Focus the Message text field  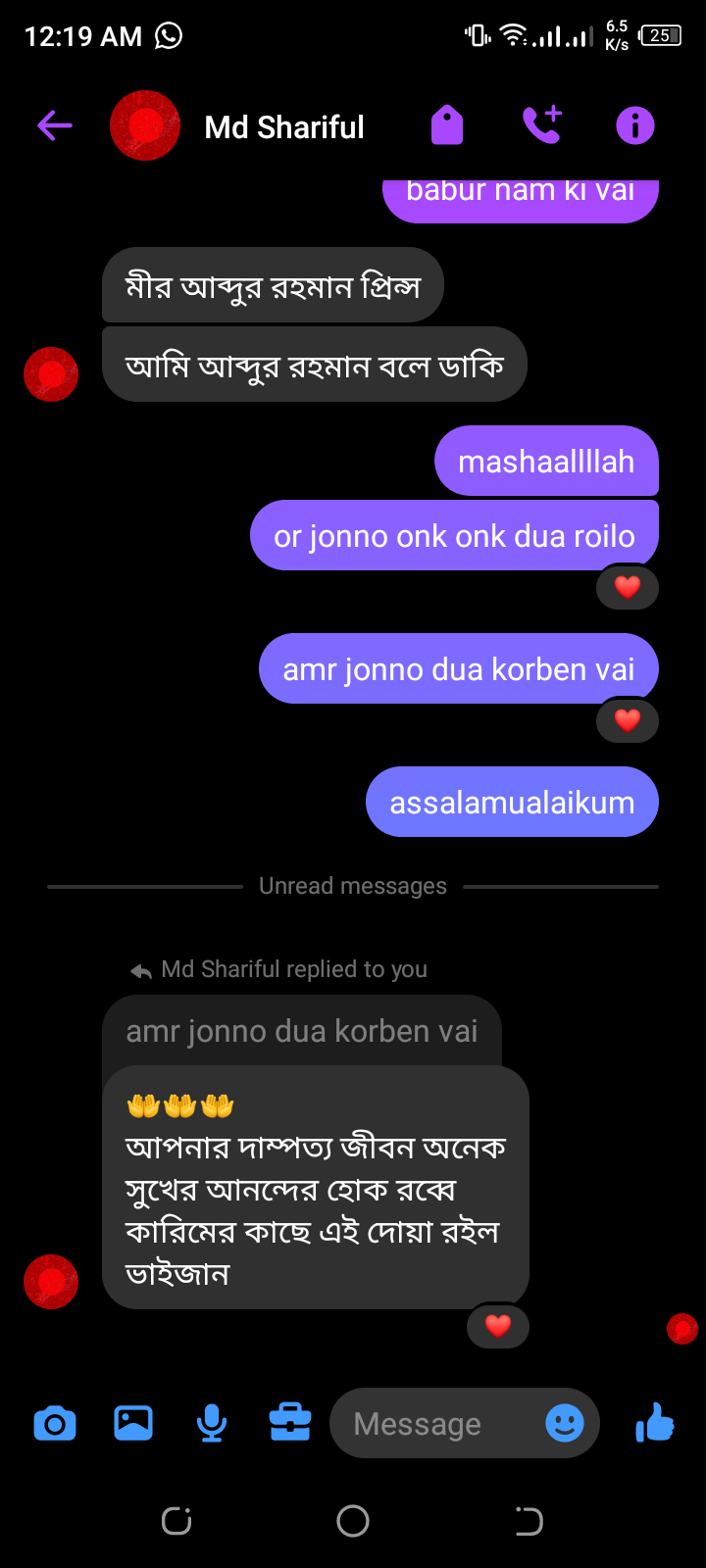[x=431, y=1423]
